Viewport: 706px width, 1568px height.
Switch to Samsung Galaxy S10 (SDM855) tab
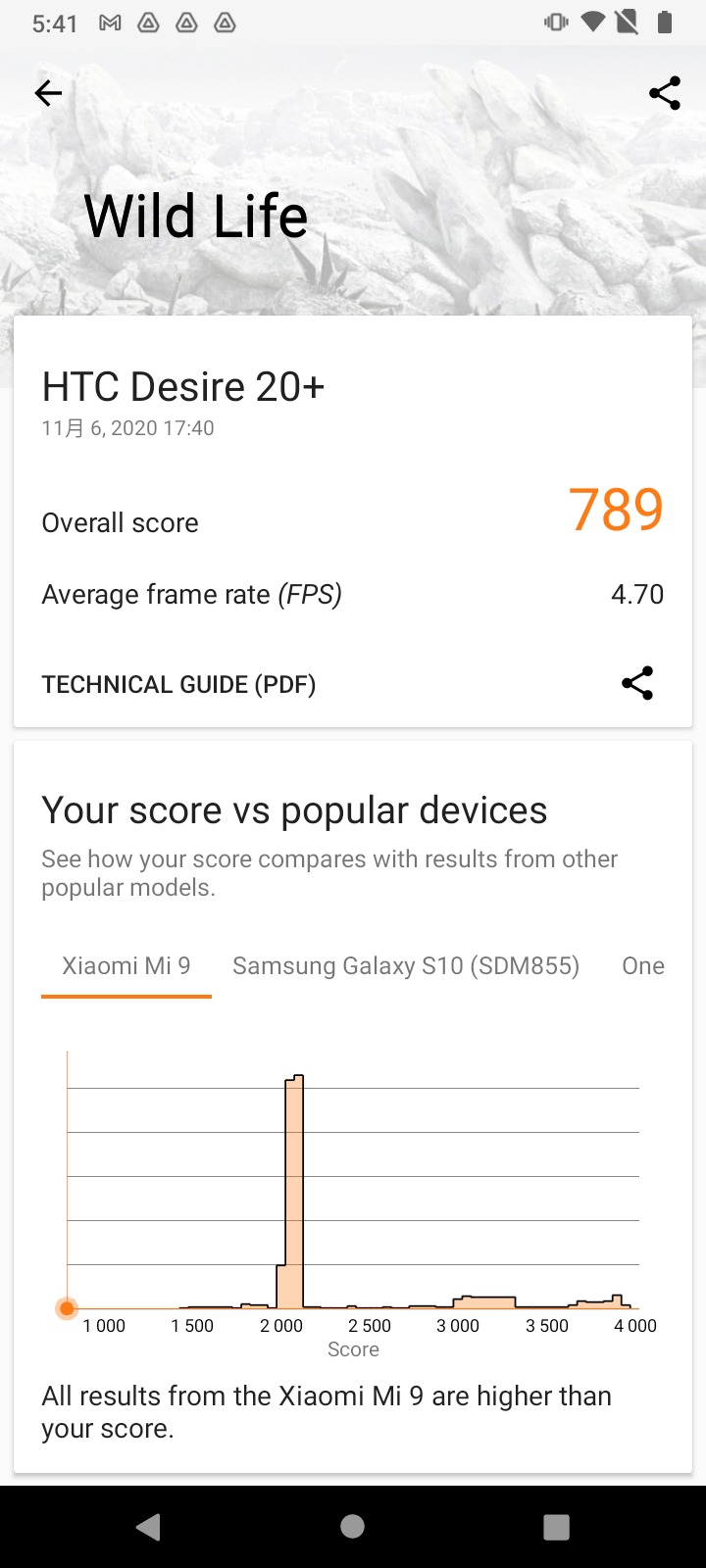[x=406, y=966]
